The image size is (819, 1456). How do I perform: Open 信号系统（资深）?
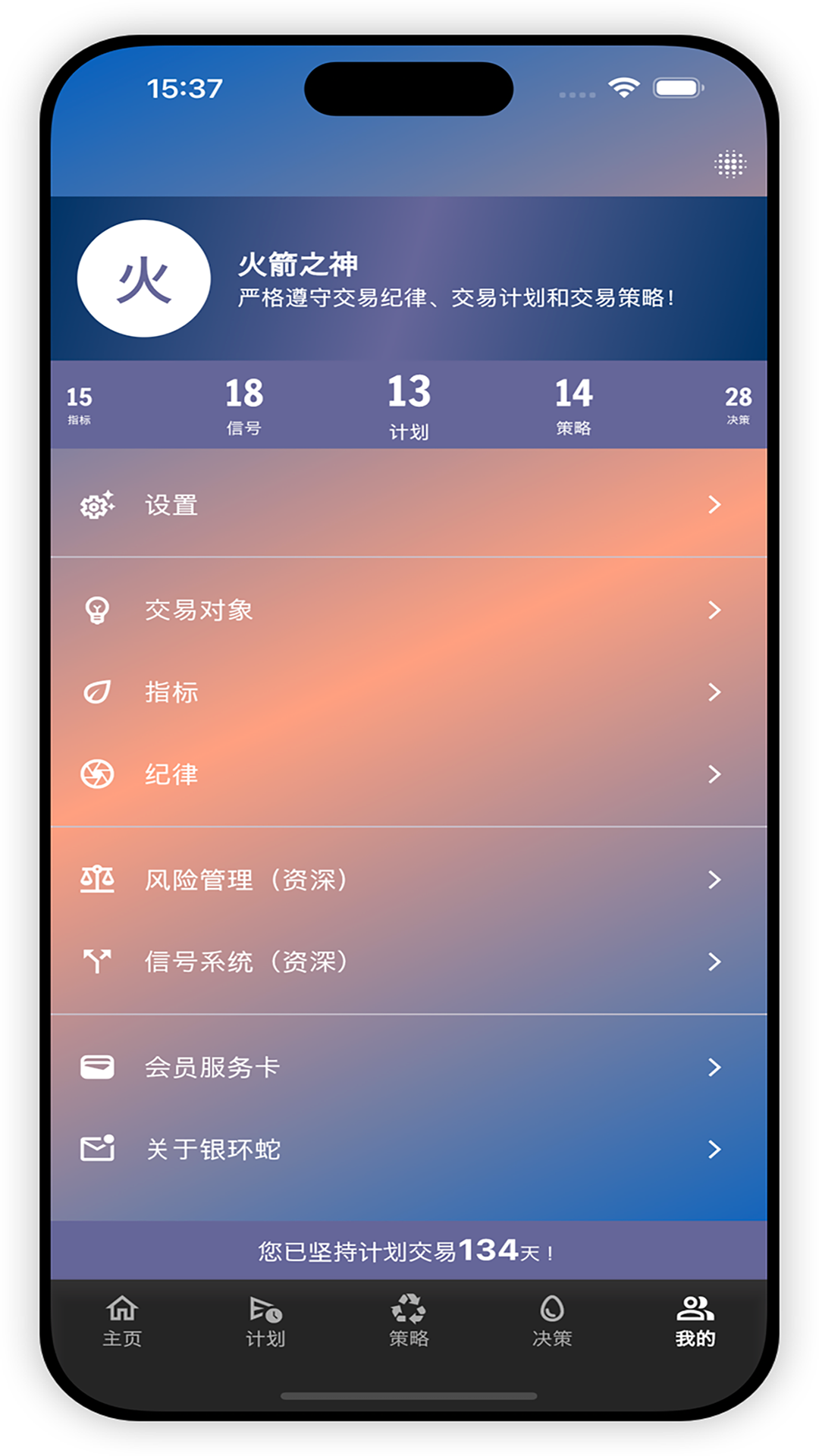409,962
